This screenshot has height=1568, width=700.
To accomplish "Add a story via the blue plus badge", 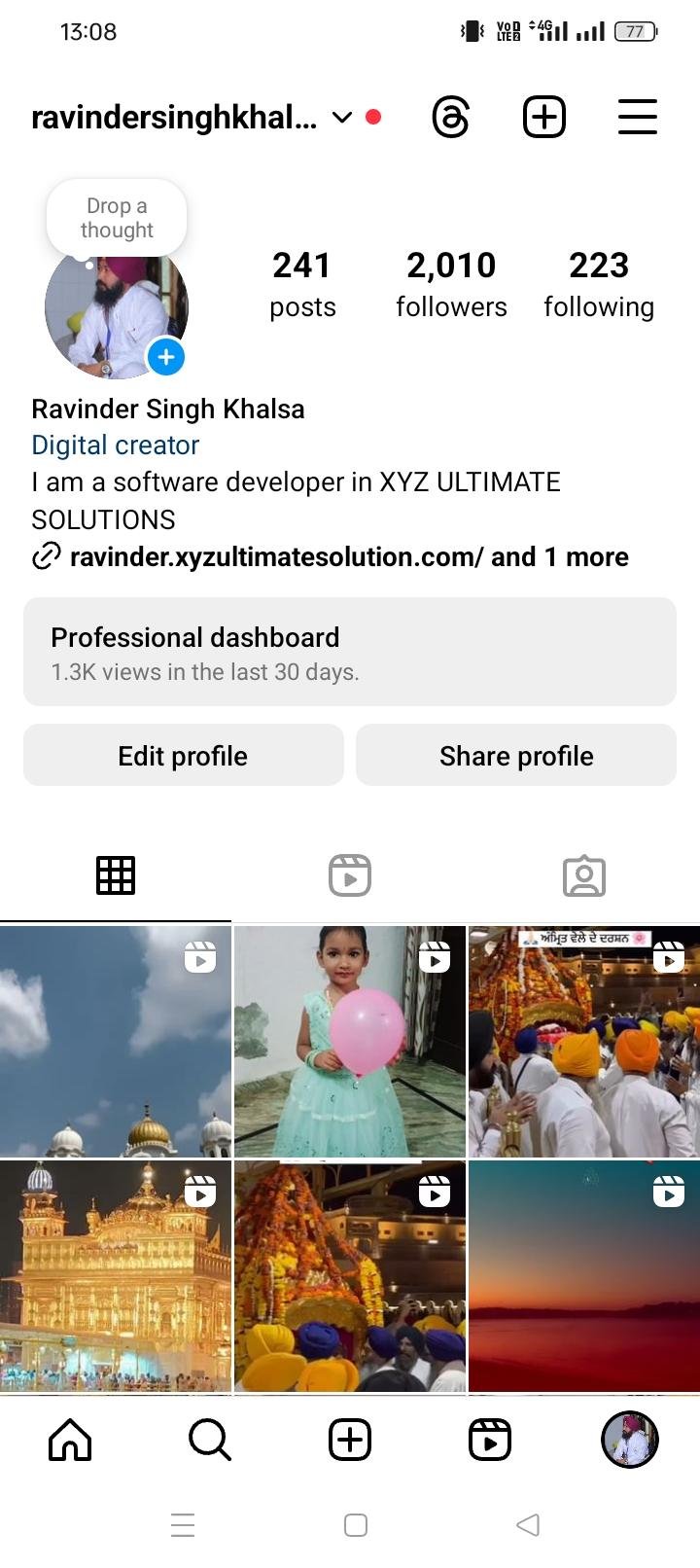I will point(166,357).
